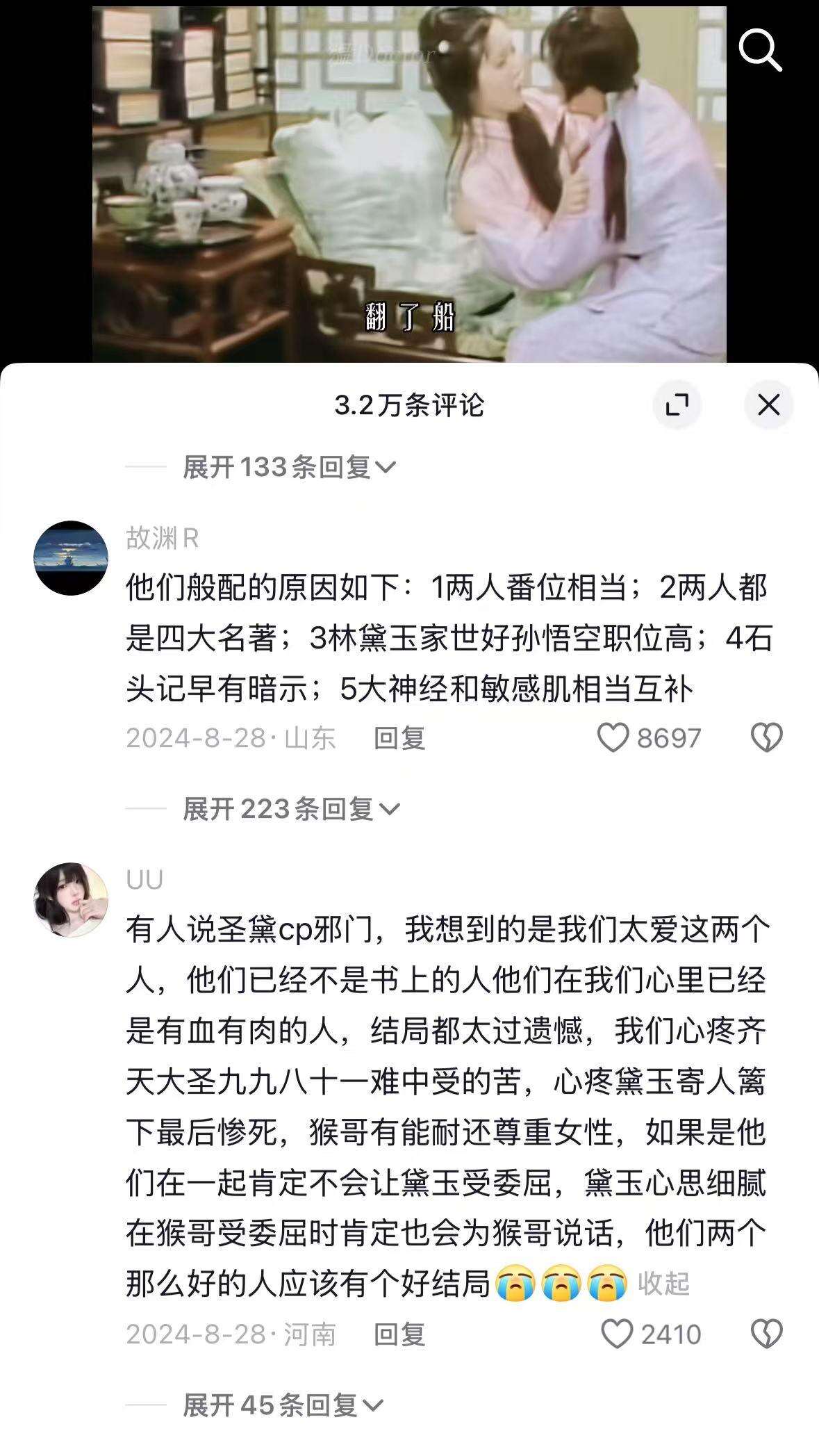Reply to 故渊R's comment
The image size is (819, 1456).
tap(399, 738)
